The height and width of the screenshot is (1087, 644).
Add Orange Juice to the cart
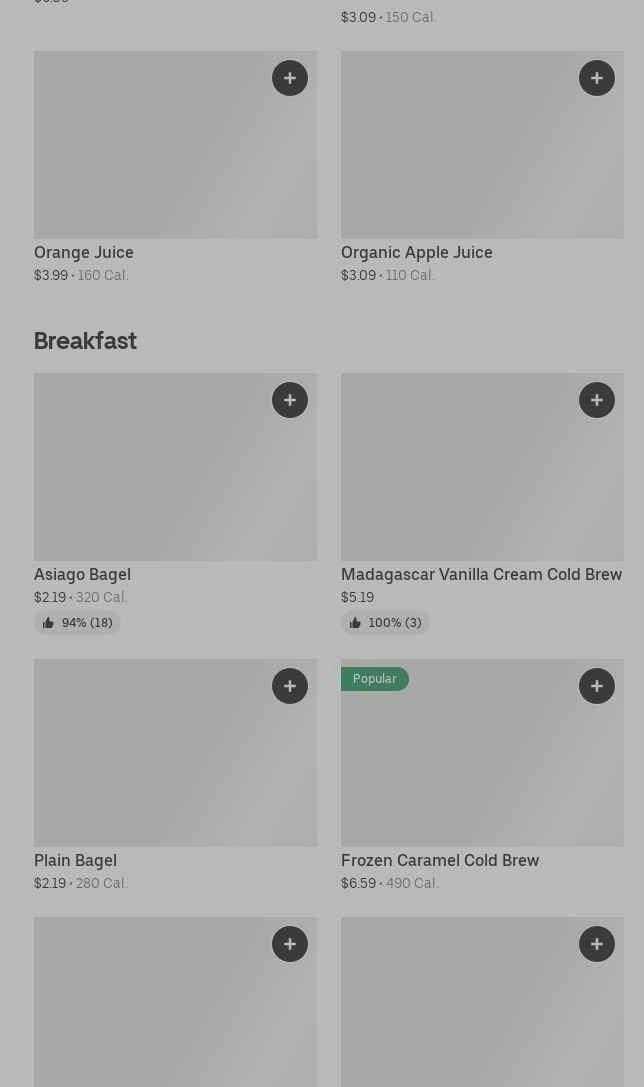pos(290,78)
